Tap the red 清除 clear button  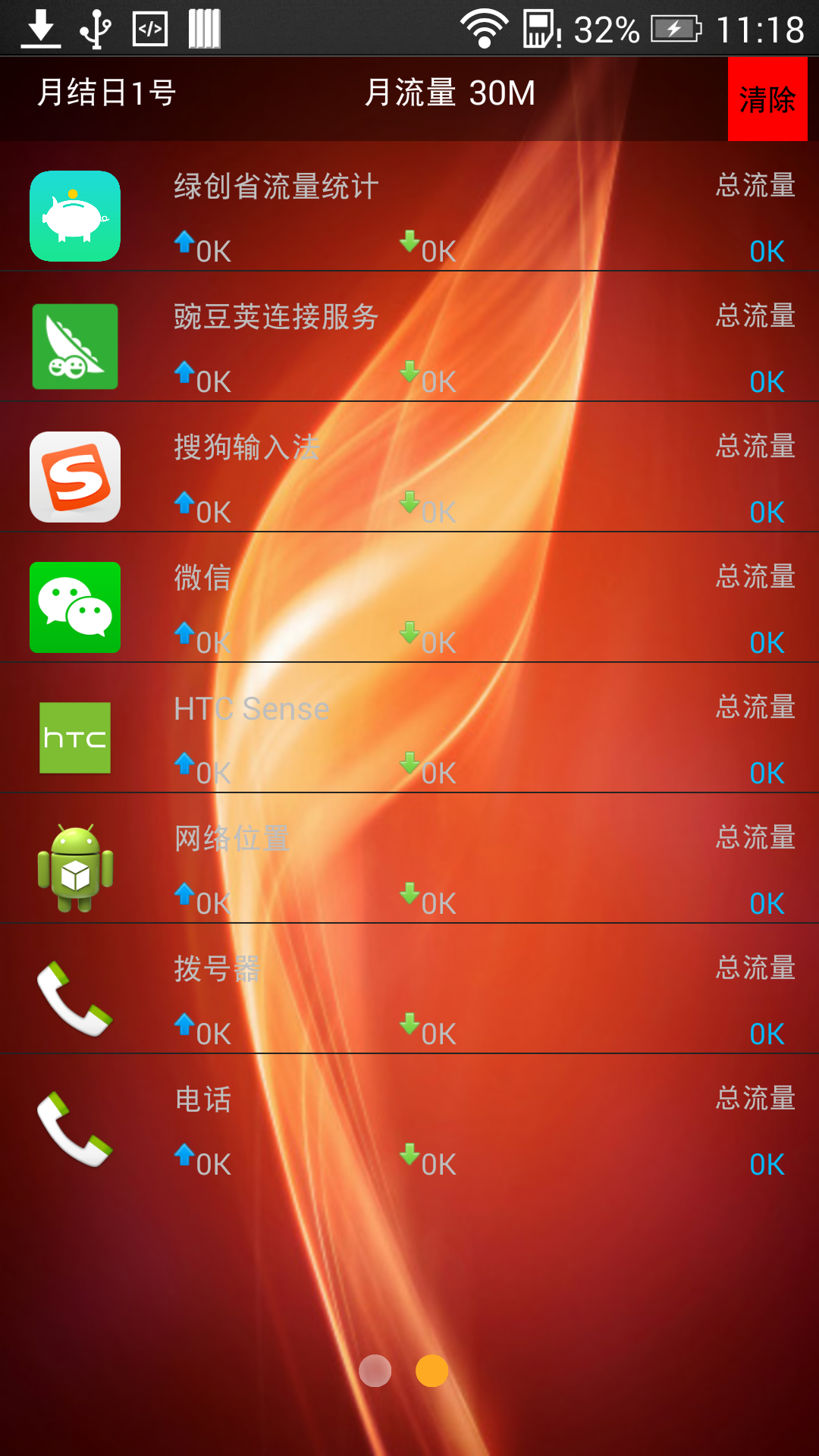click(x=767, y=99)
